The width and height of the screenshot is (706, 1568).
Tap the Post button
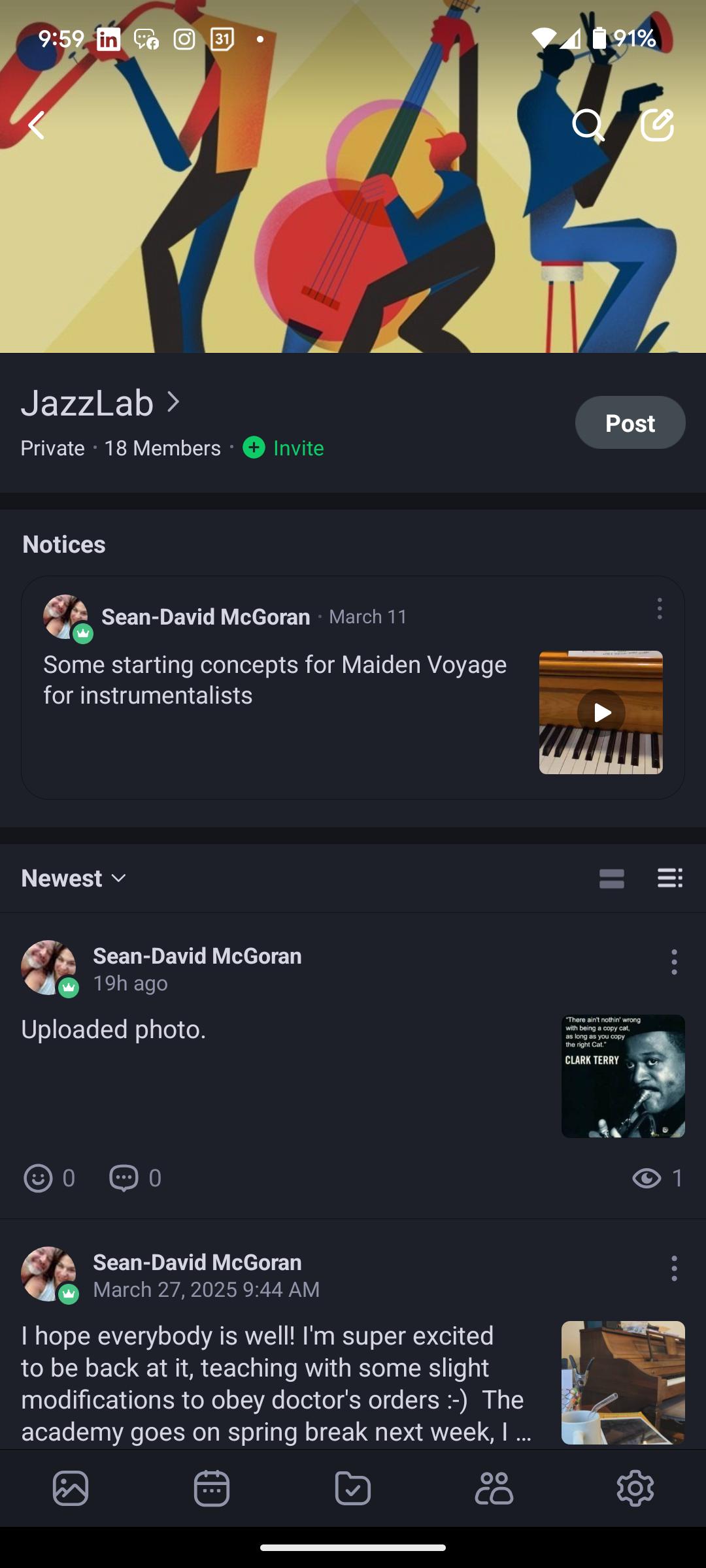tap(630, 423)
